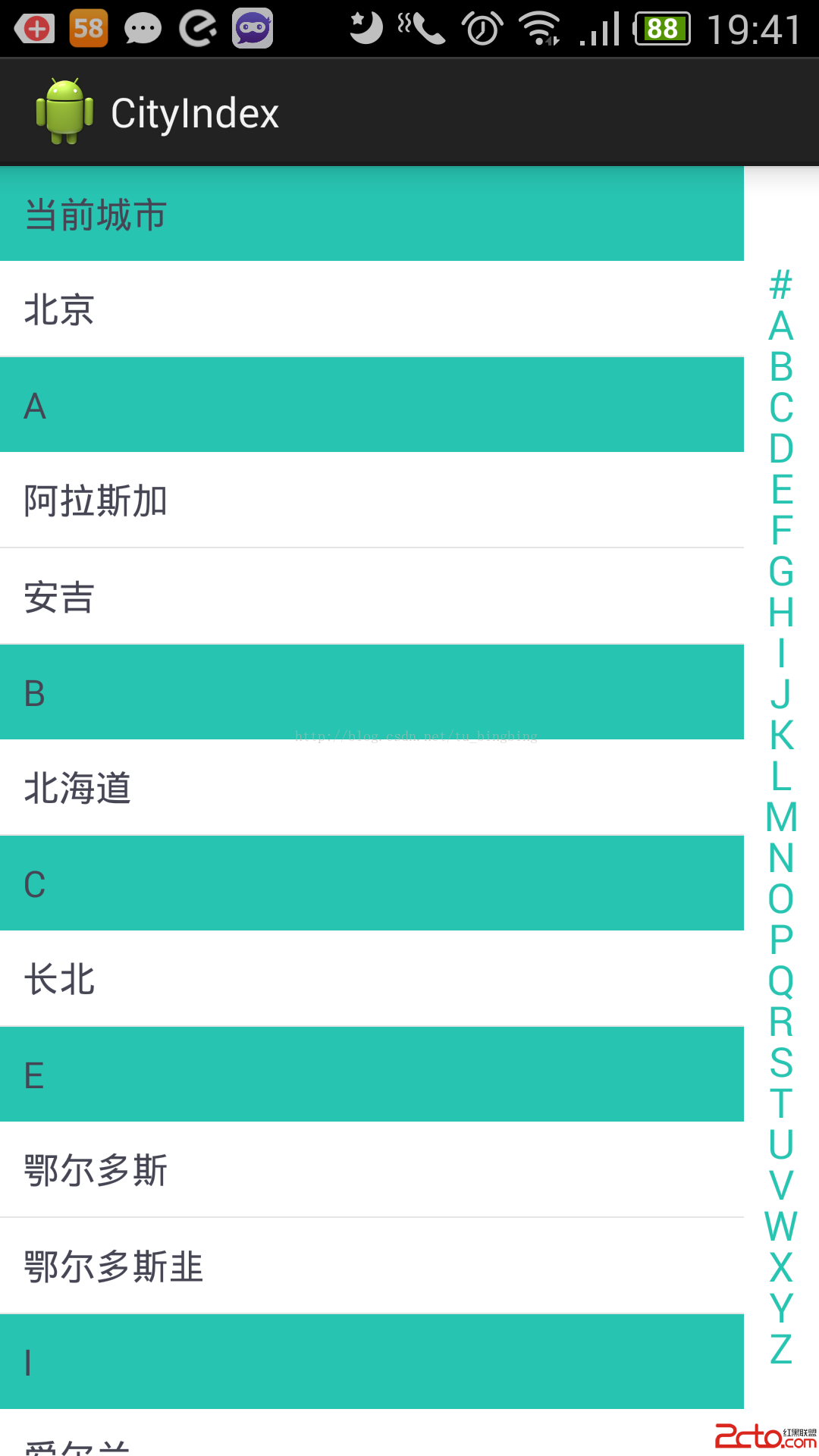Jump to letter W in the index

coord(781,1227)
